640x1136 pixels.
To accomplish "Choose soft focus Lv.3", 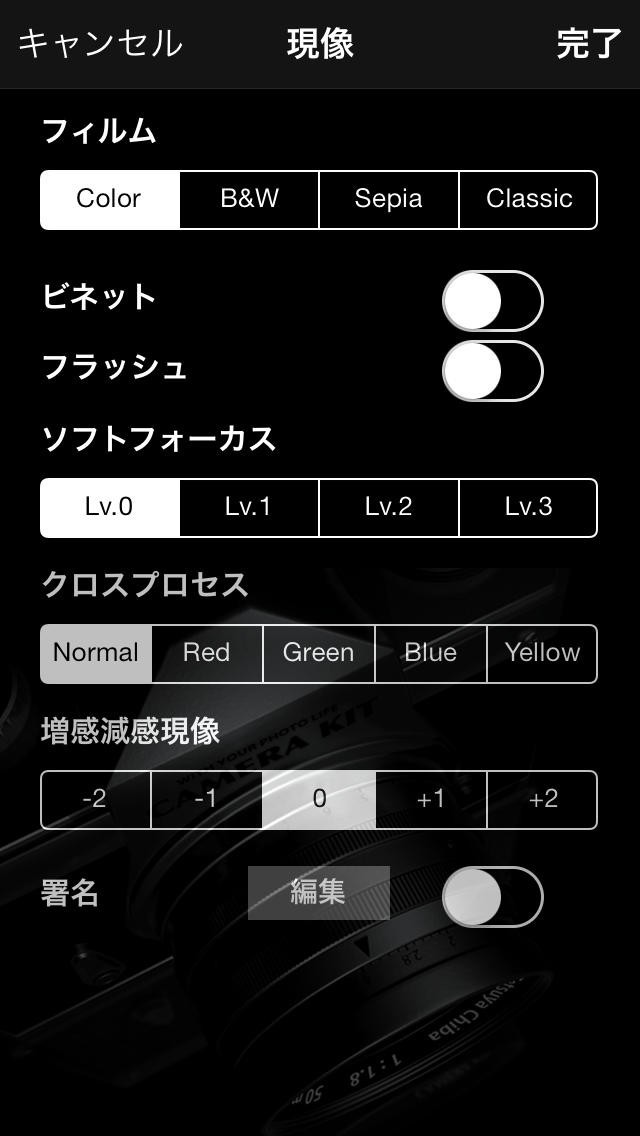I will coord(528,507).
